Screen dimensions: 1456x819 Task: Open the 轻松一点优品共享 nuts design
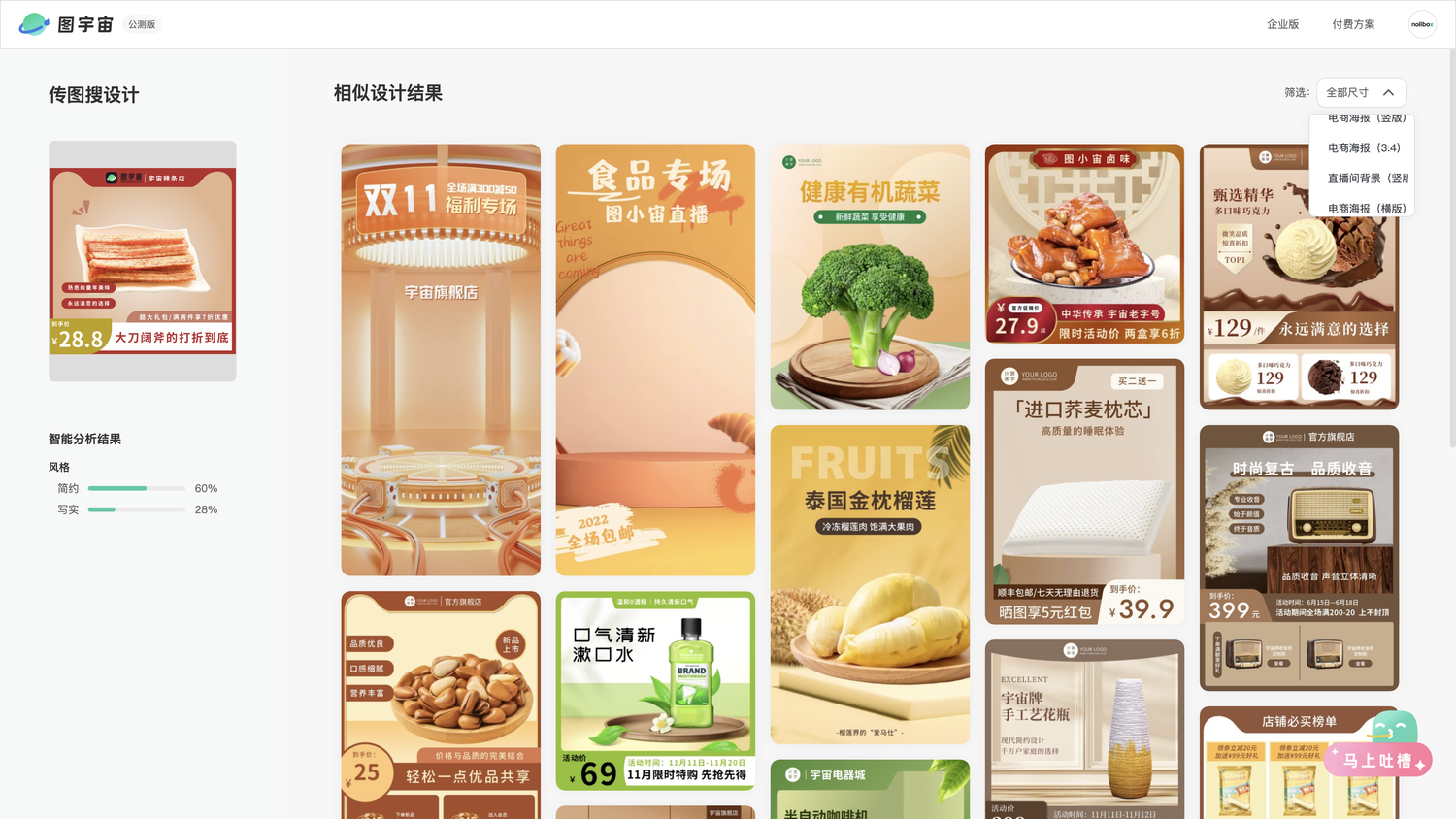[441, 704]
